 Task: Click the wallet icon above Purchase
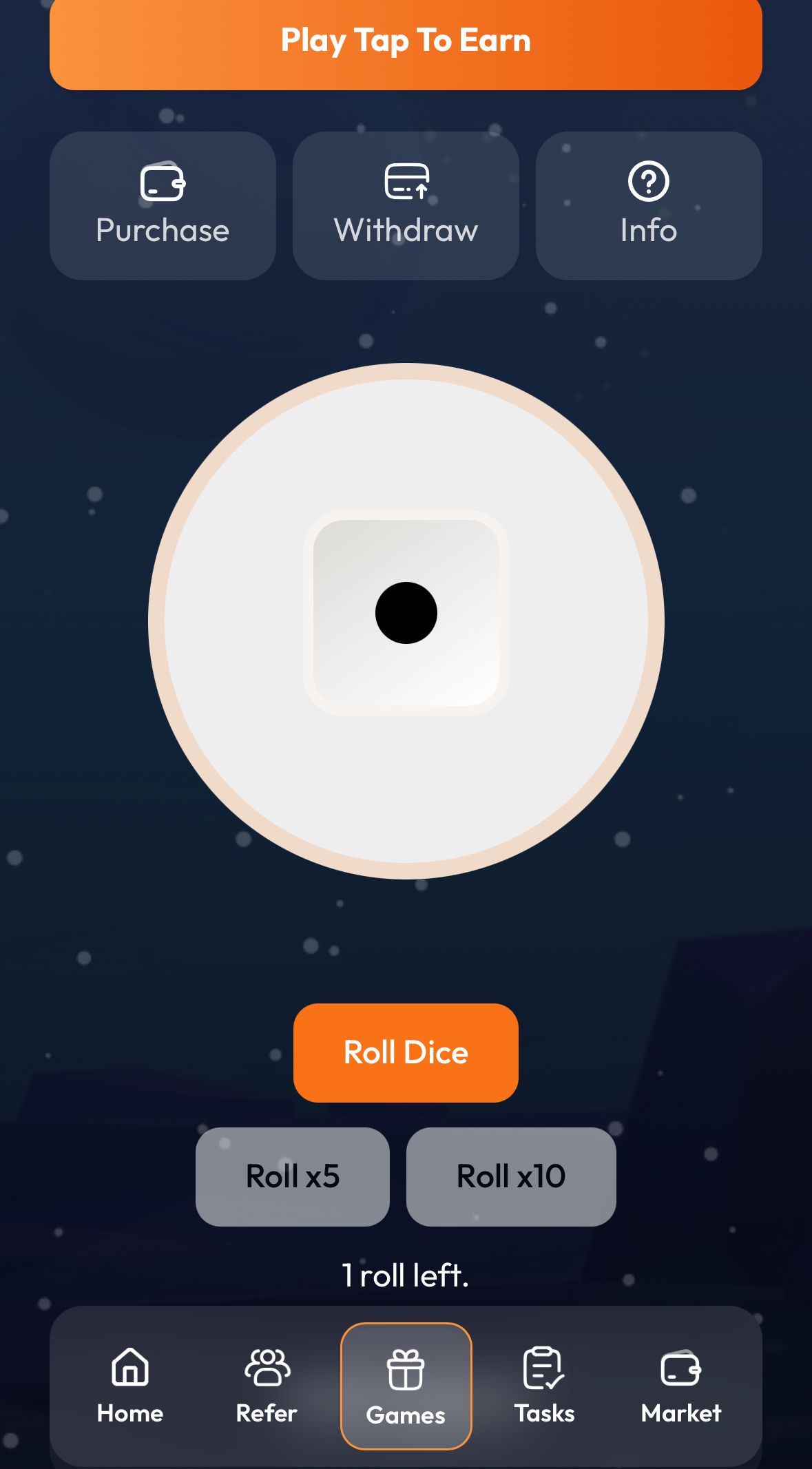point(163,182)
